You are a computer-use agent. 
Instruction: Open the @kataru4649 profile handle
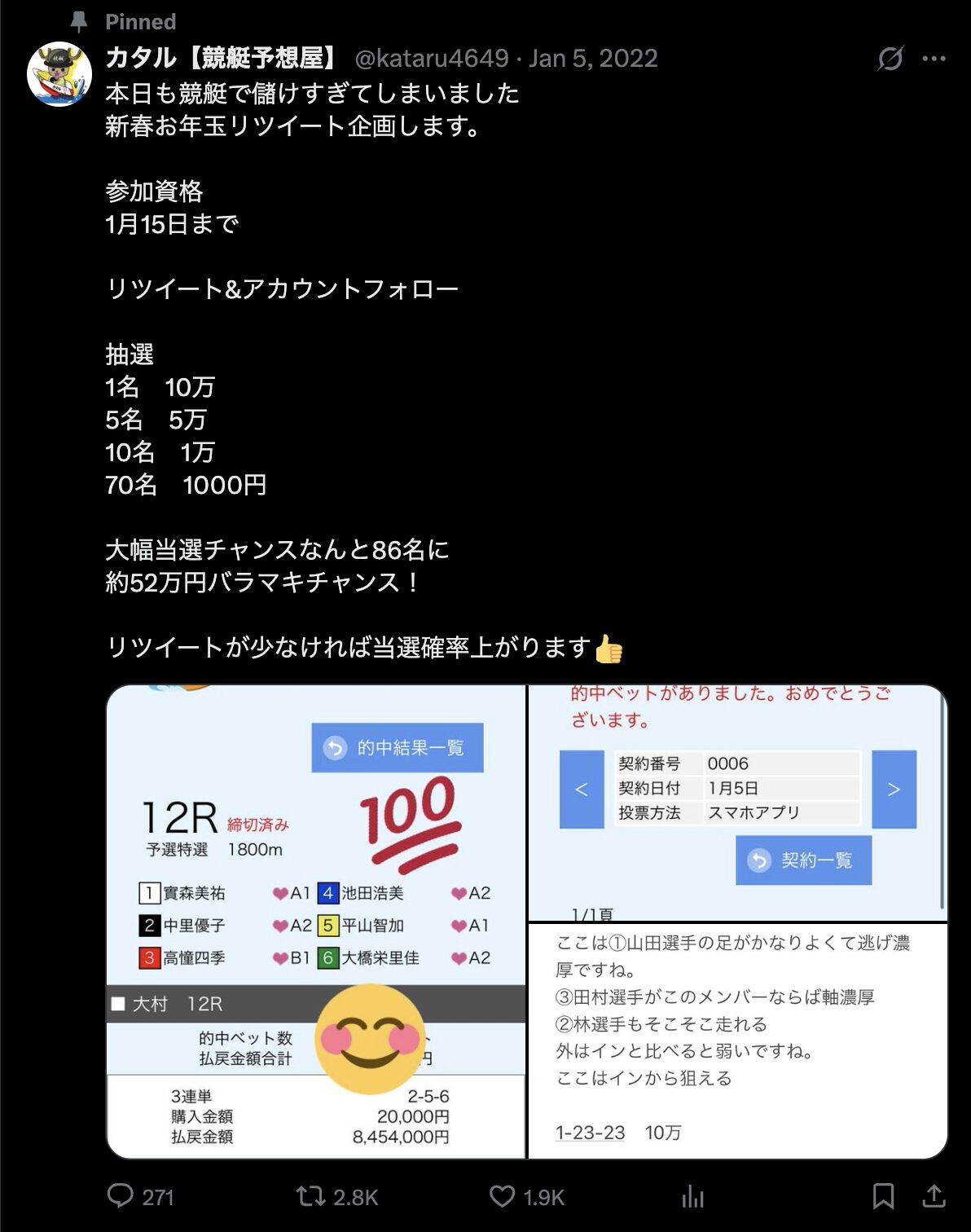click(x=432, y=59)
